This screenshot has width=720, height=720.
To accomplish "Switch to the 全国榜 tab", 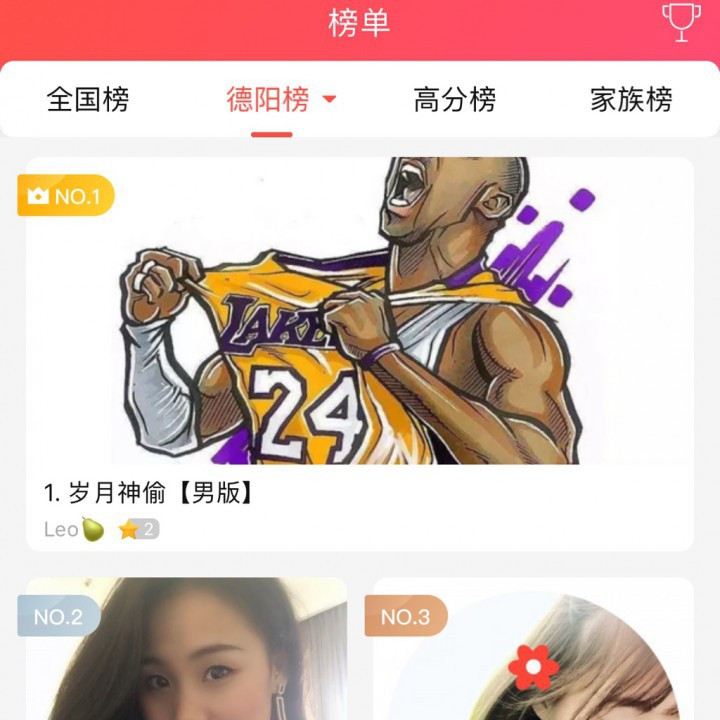I will [88, 100].
